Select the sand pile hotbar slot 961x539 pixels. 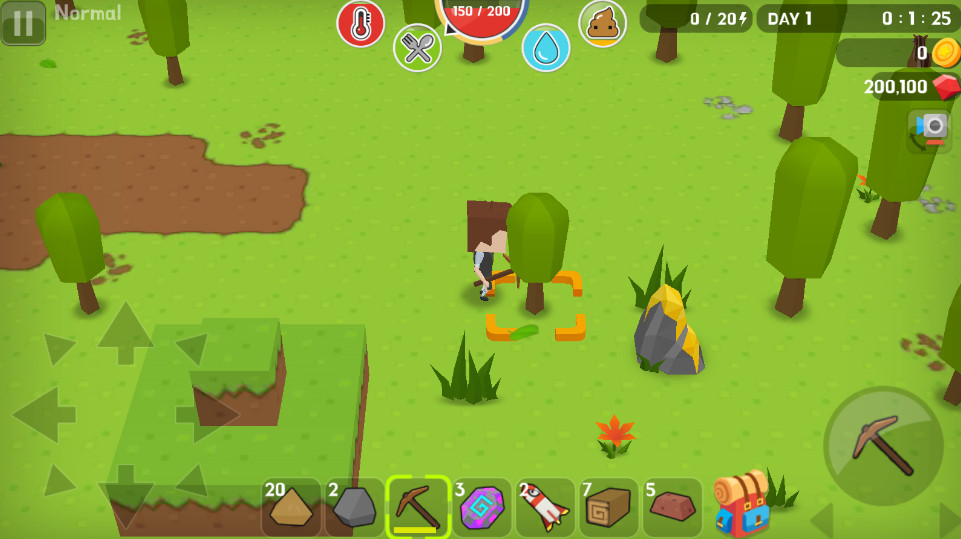[291, 507]
